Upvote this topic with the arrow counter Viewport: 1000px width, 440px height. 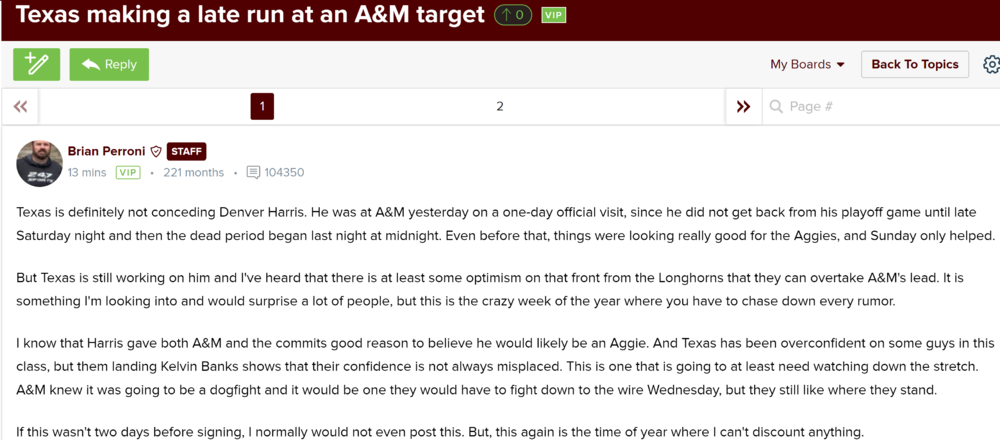pyautogui.click(x=513, y=15)
